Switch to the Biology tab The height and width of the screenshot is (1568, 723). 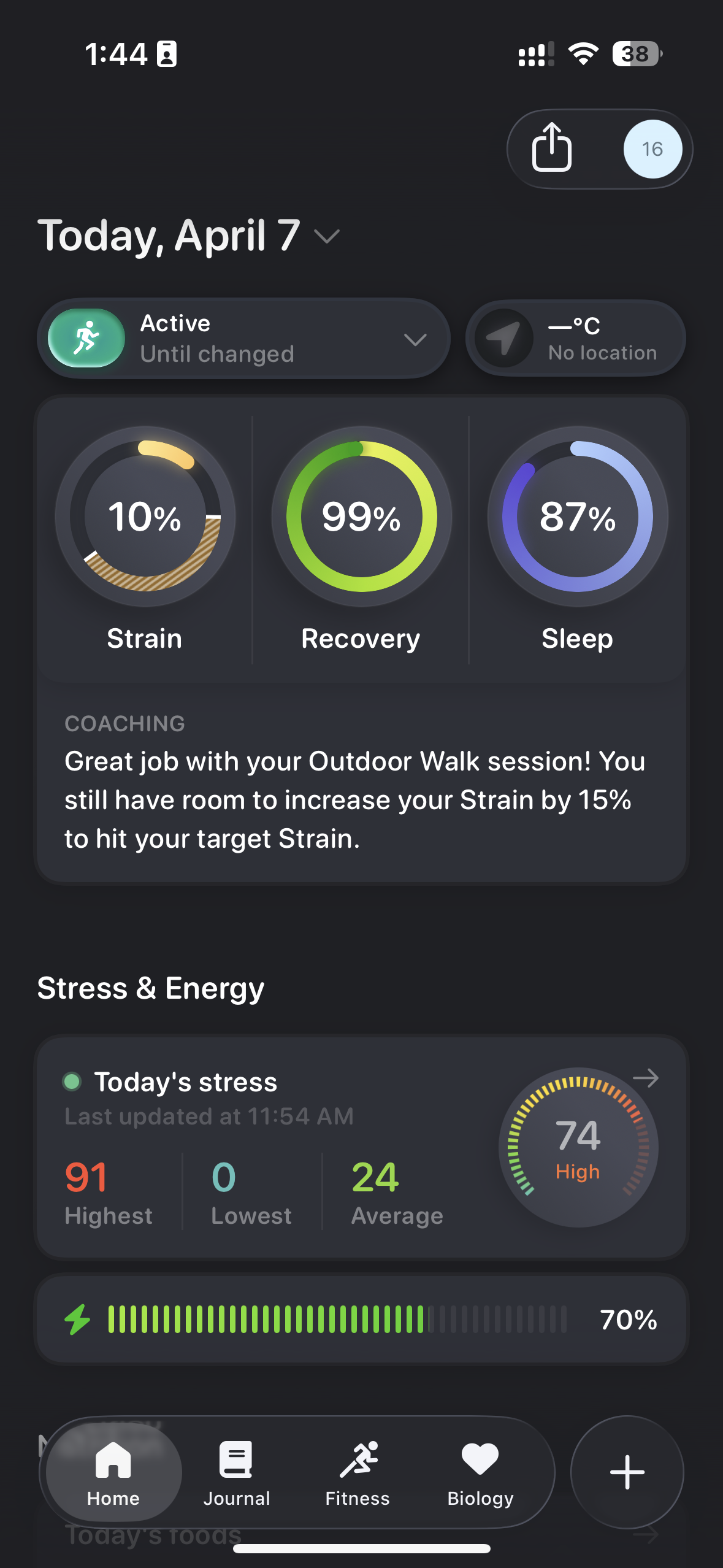point(480,1472)
